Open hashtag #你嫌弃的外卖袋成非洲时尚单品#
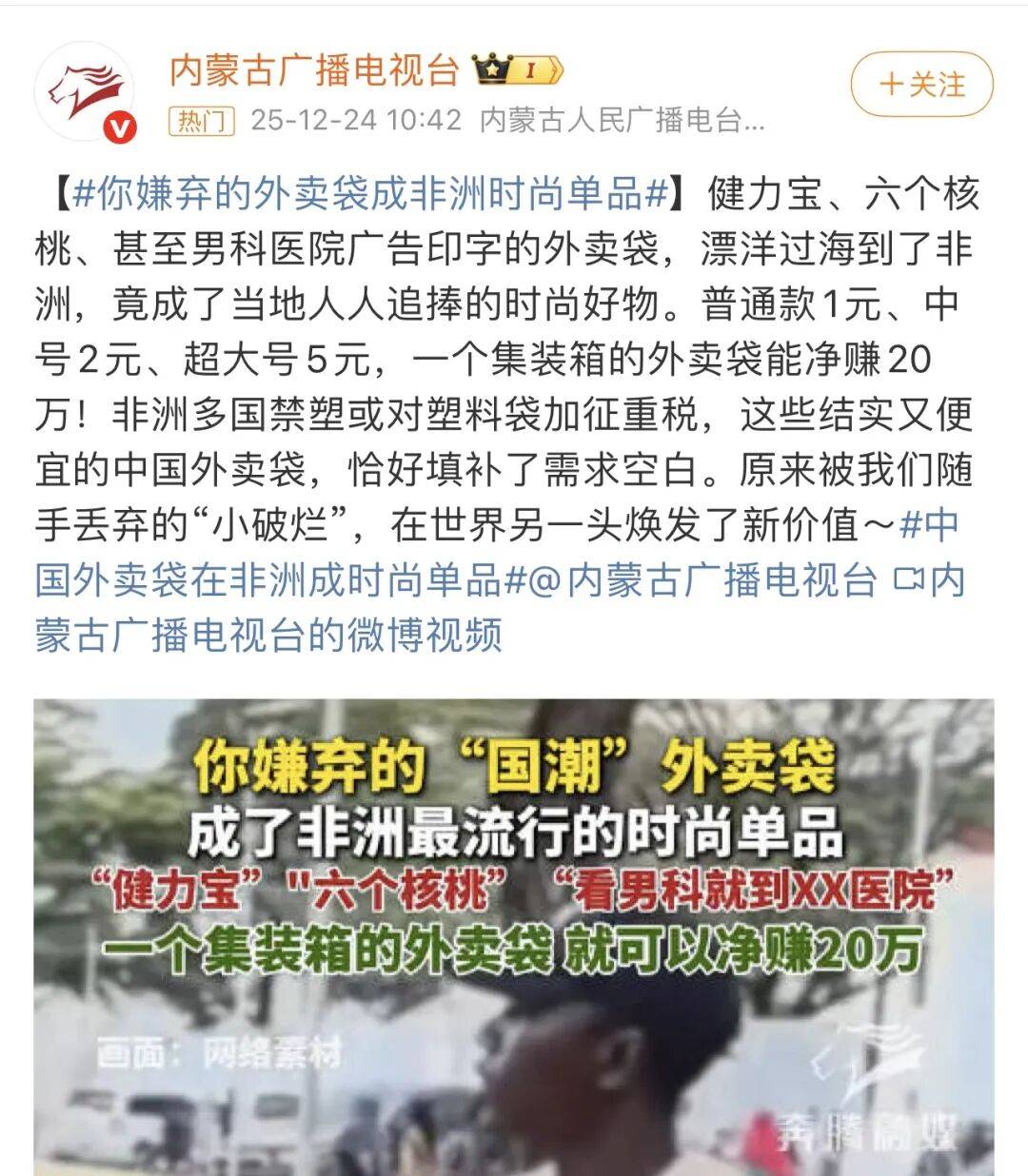This screenshot has height=1176, width=1028. (371, 194)
